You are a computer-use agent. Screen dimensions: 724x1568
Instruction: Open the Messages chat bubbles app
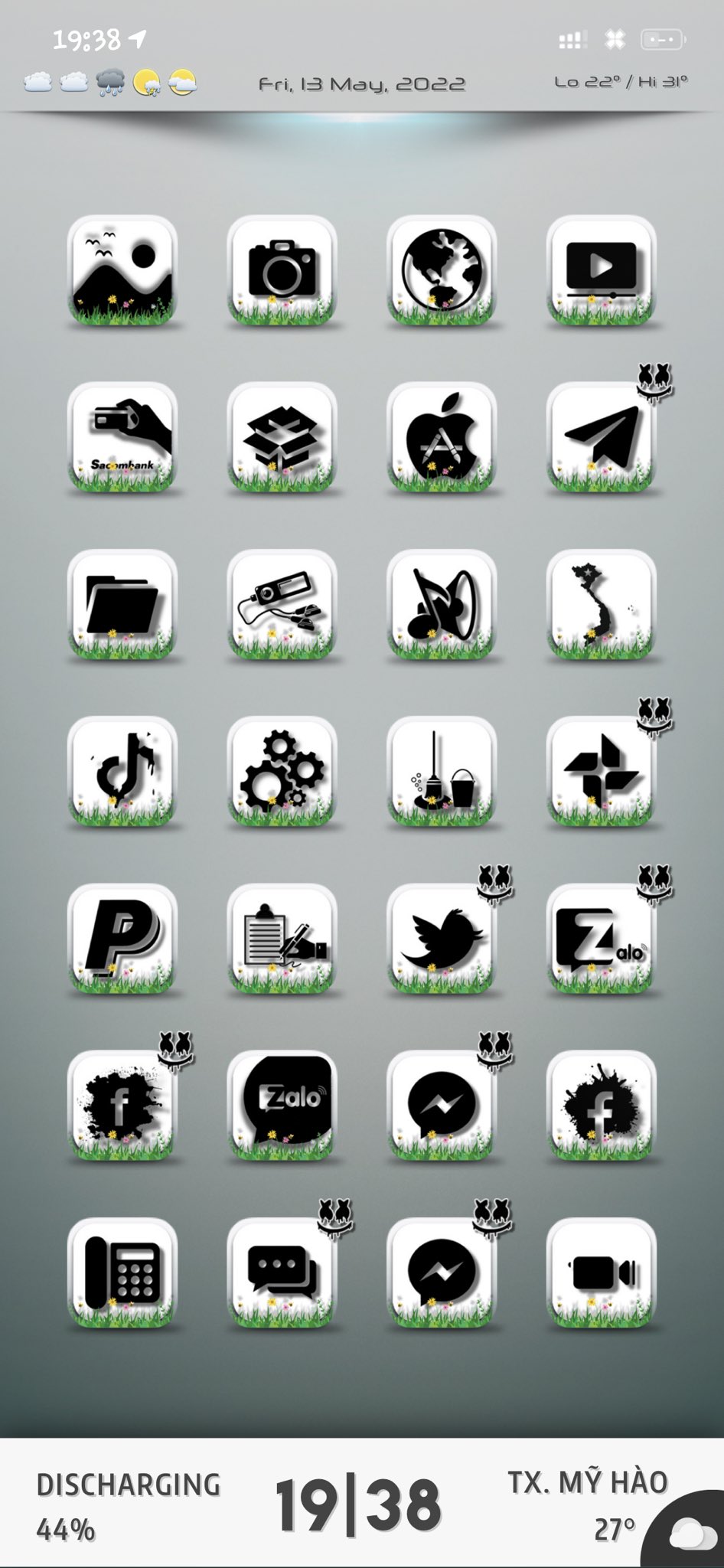282,1273
